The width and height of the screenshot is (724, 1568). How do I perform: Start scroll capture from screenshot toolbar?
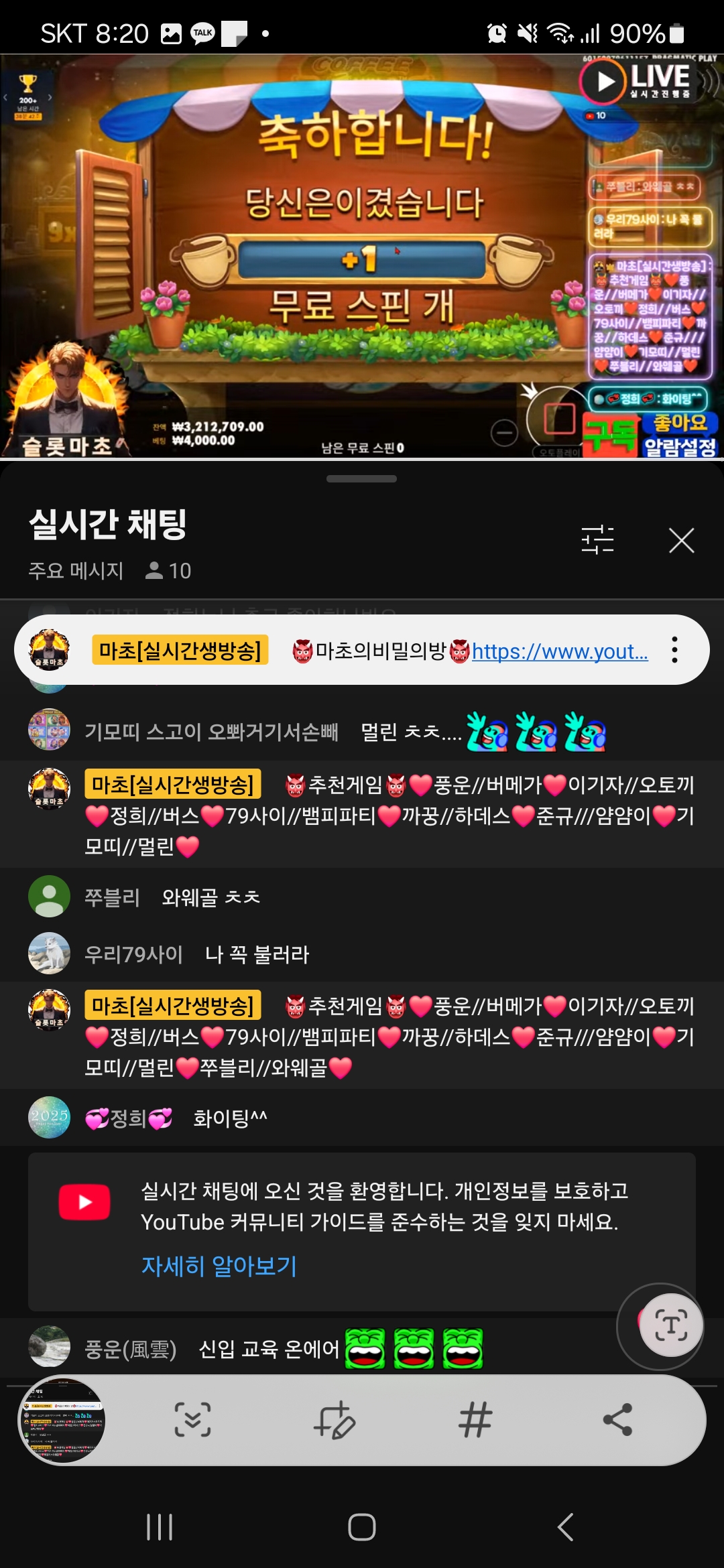click(193, 1420)
